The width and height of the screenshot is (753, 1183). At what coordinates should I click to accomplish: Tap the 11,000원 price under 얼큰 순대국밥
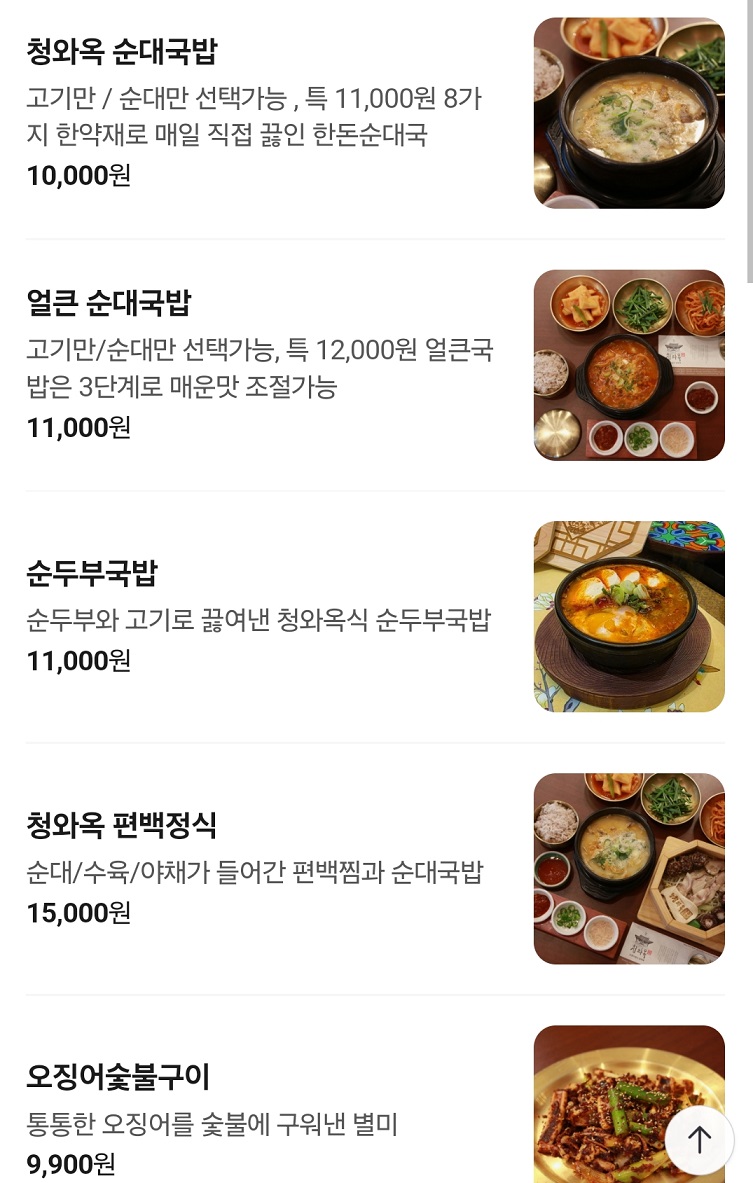point(78,427)
